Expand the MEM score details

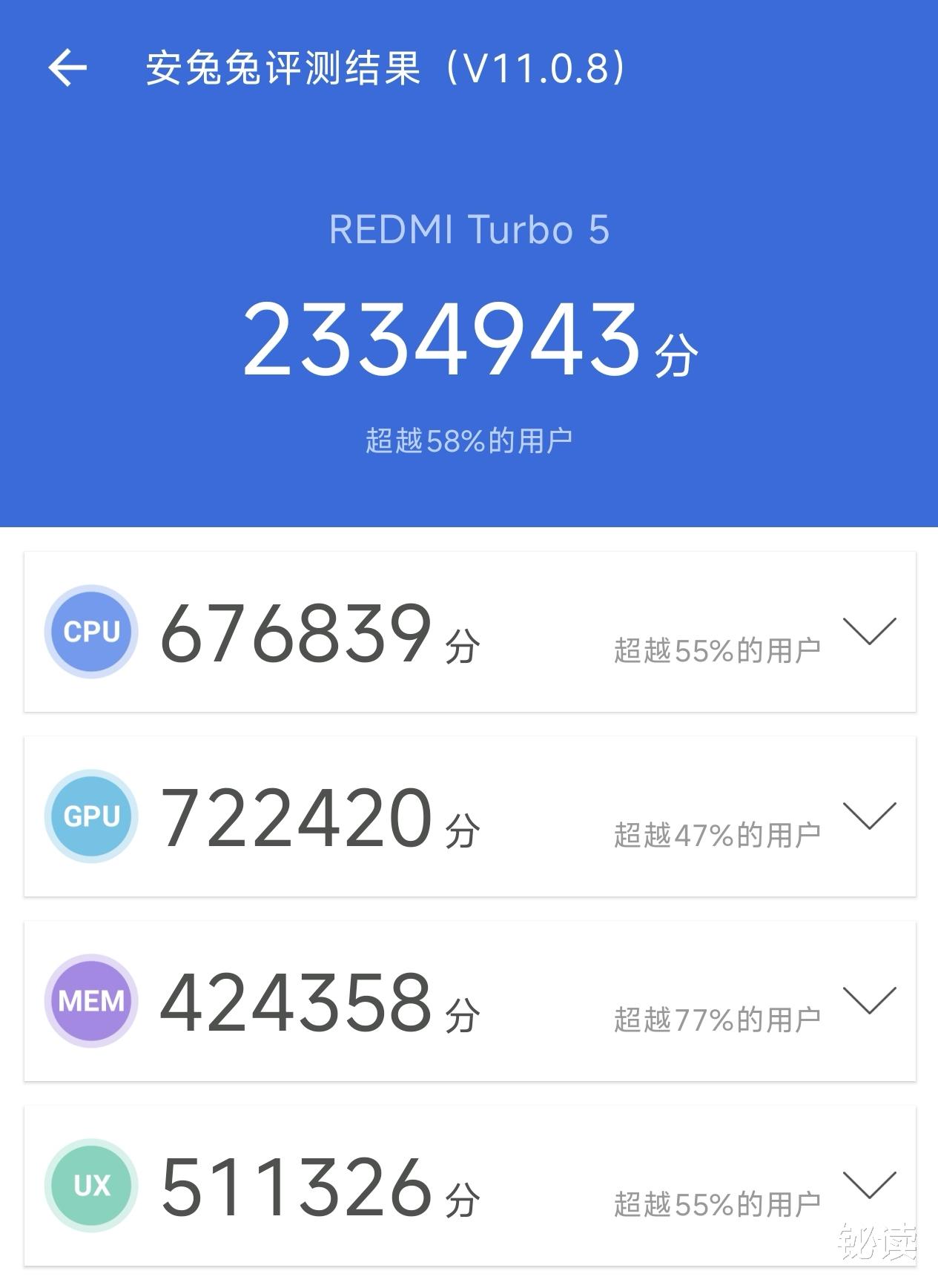(x=870, y=1000)
